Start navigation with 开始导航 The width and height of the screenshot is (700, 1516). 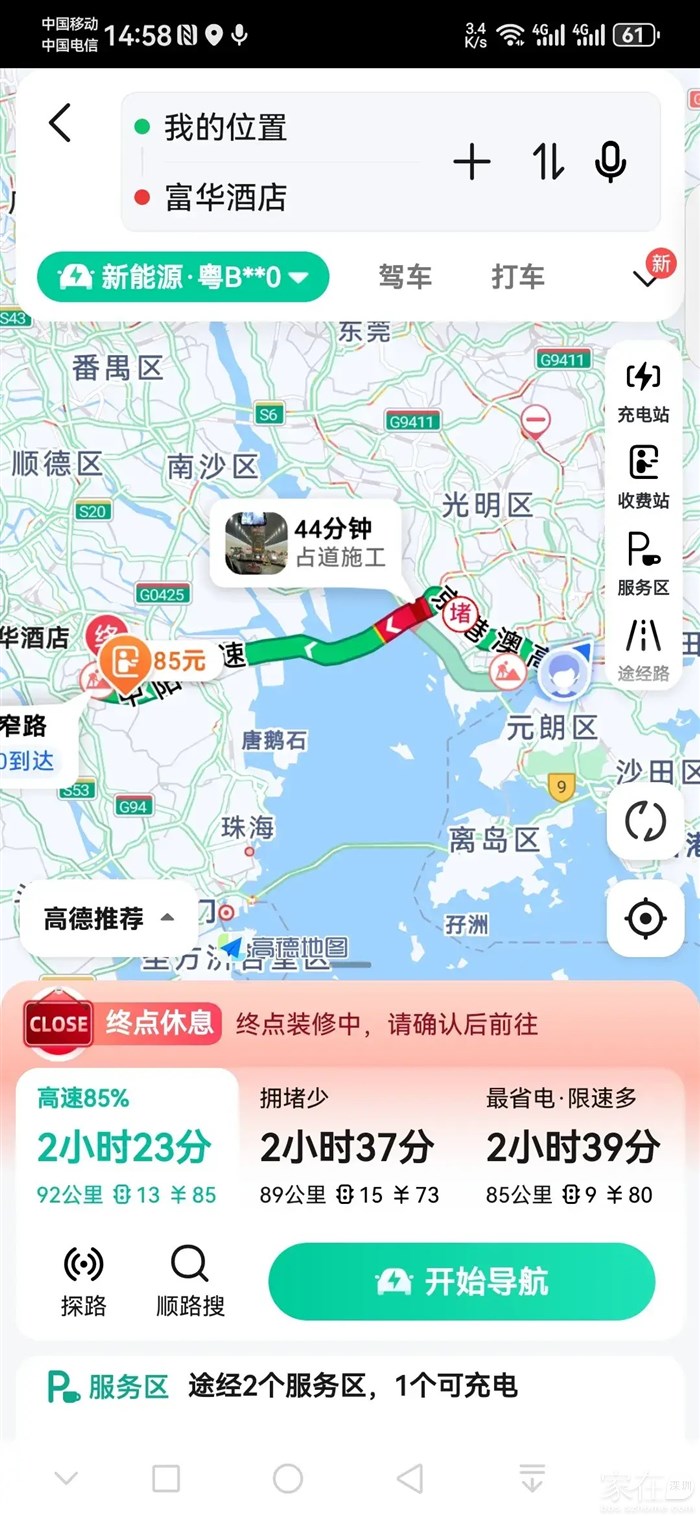click(462, 1282)
